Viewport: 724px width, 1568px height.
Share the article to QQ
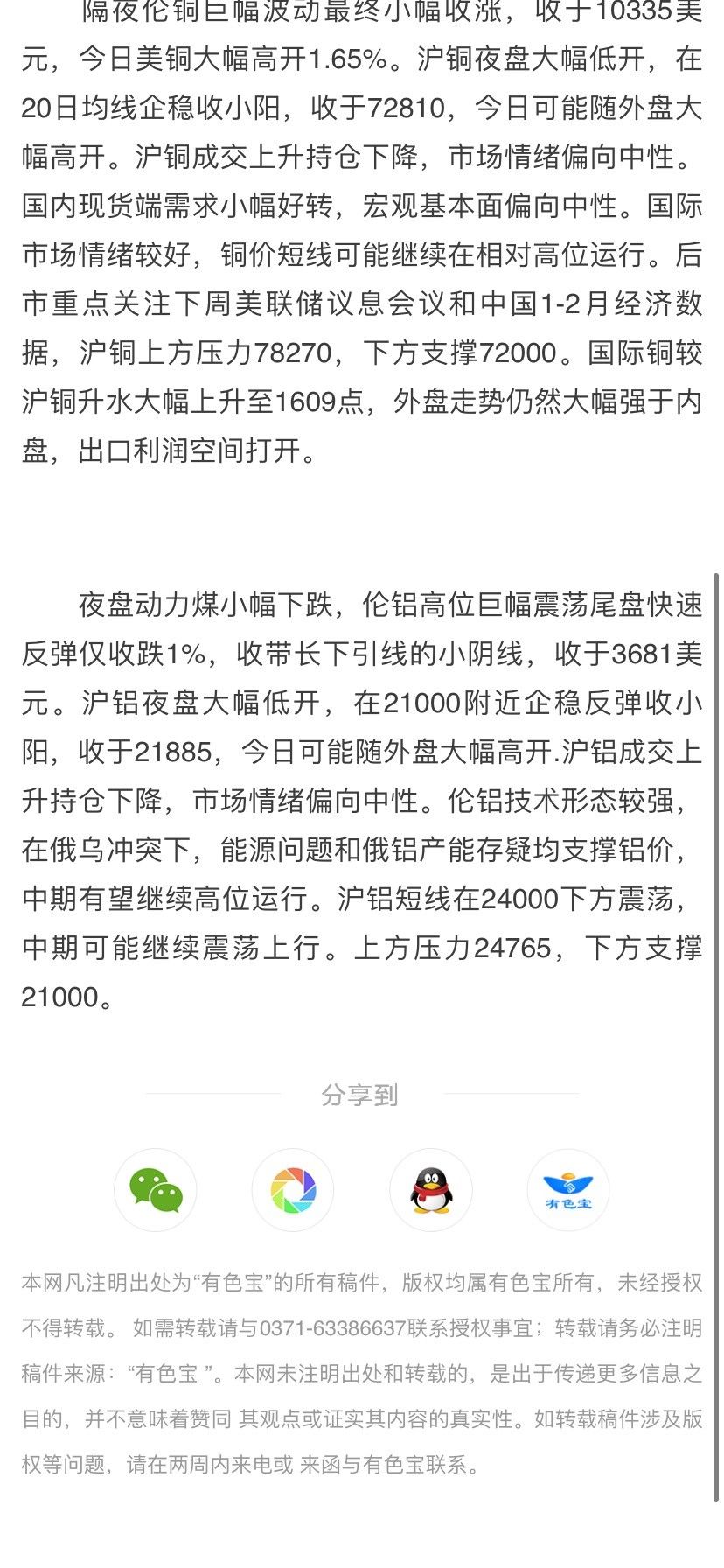[431, 1190]
